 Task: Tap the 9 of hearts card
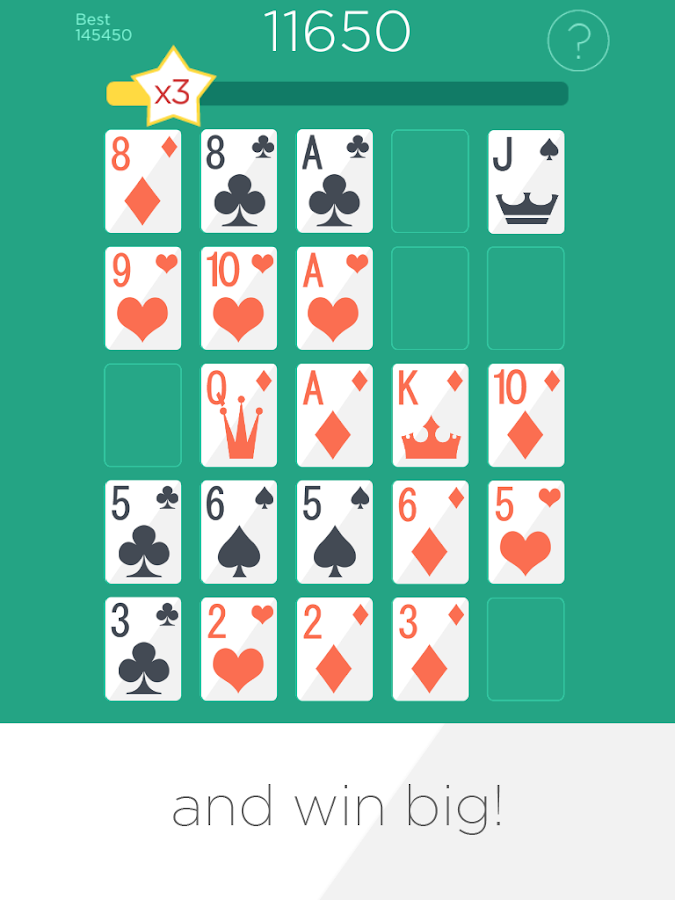coord(143,298)
